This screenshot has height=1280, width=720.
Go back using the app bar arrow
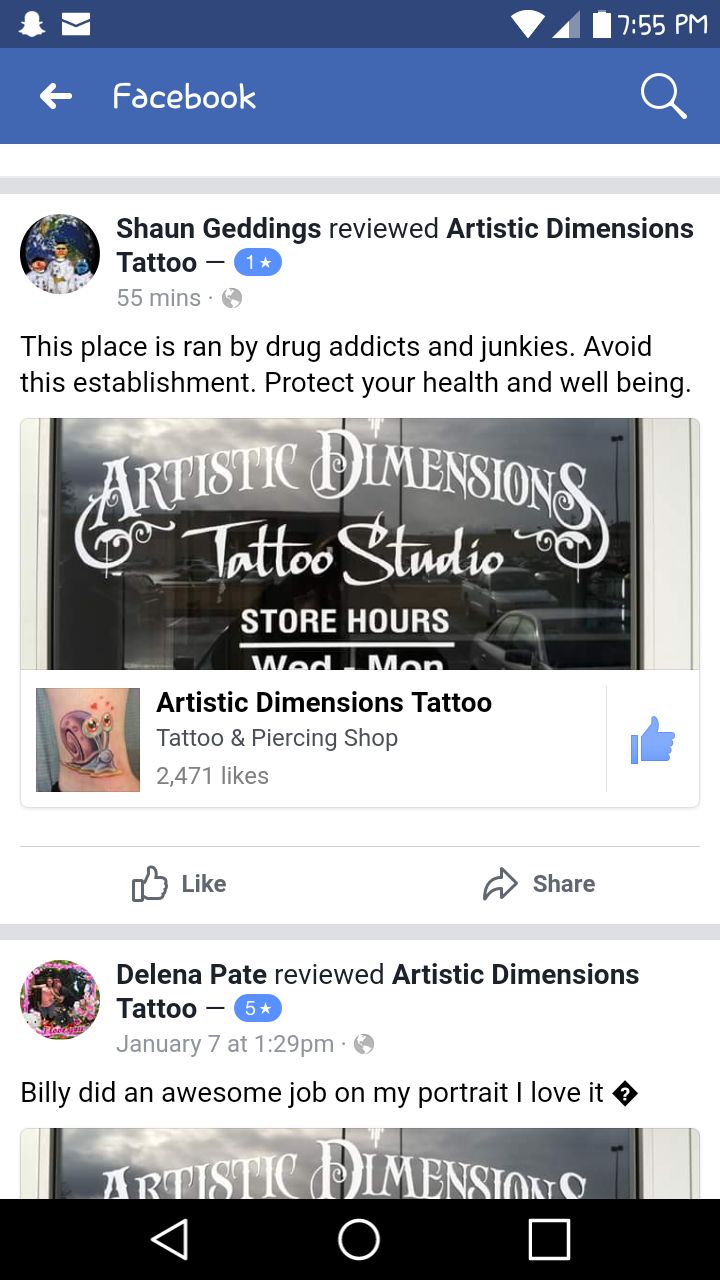(56, 97)
